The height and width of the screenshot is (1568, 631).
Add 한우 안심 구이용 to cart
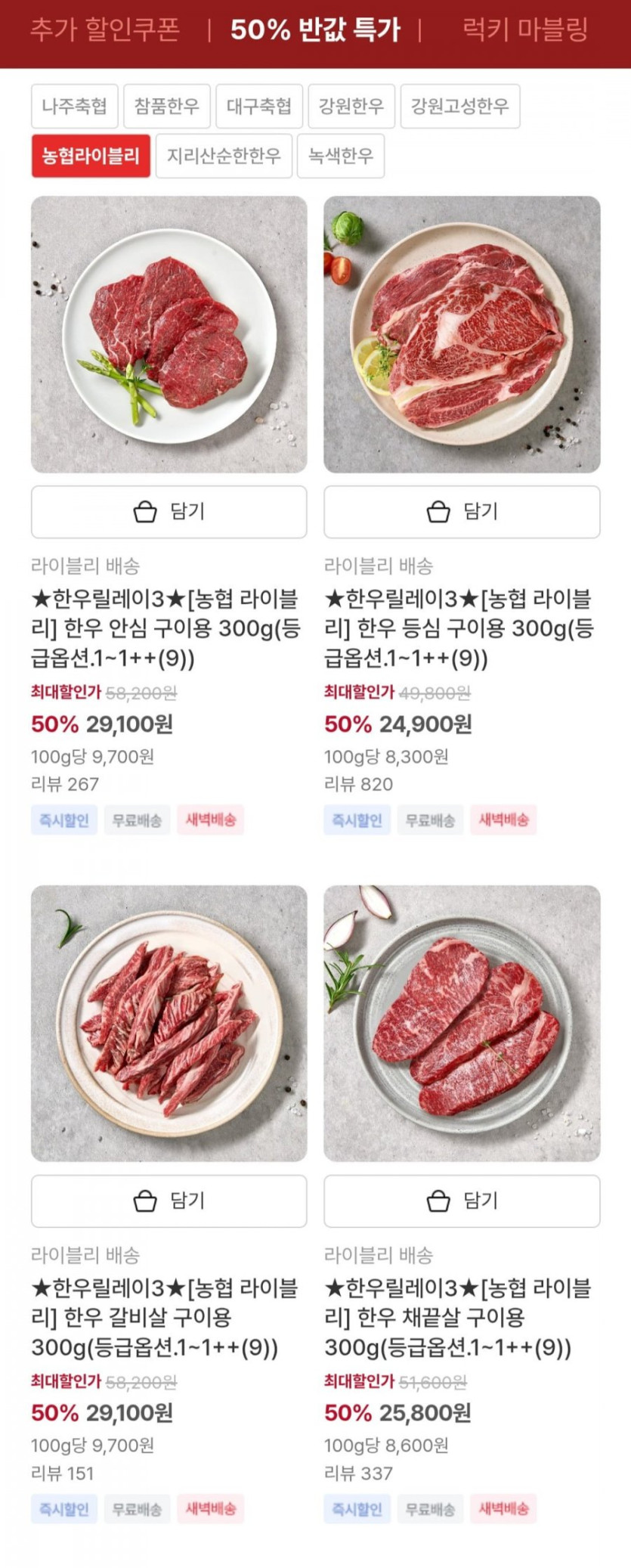coord(169,512)
